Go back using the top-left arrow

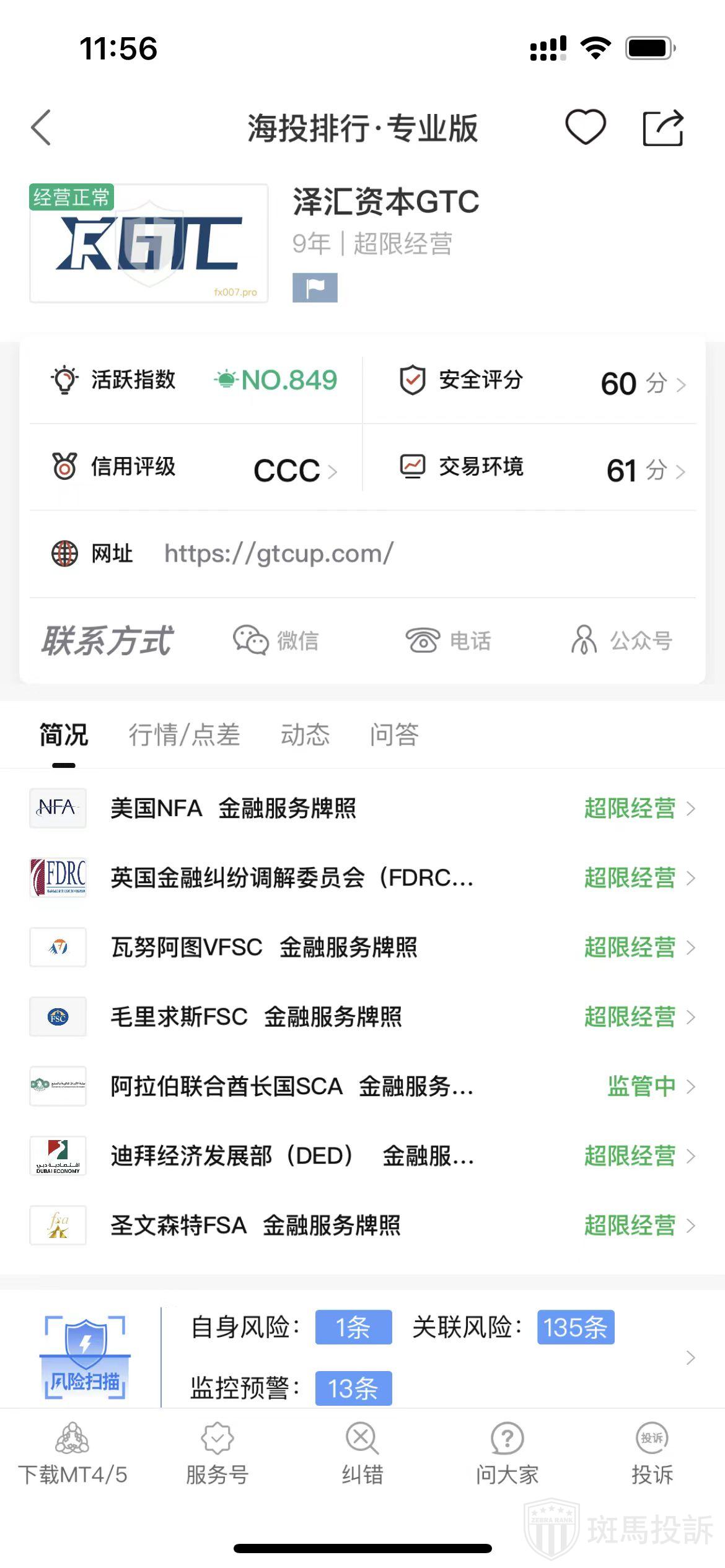tap(42, 128)
